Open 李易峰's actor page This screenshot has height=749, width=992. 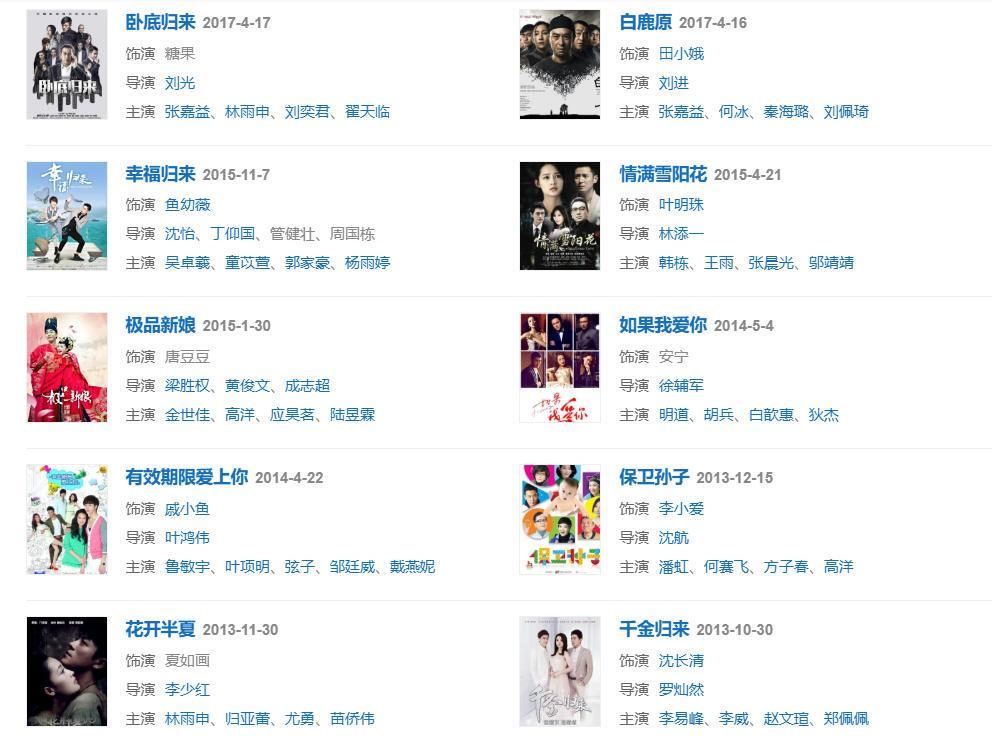click(681, 719)
